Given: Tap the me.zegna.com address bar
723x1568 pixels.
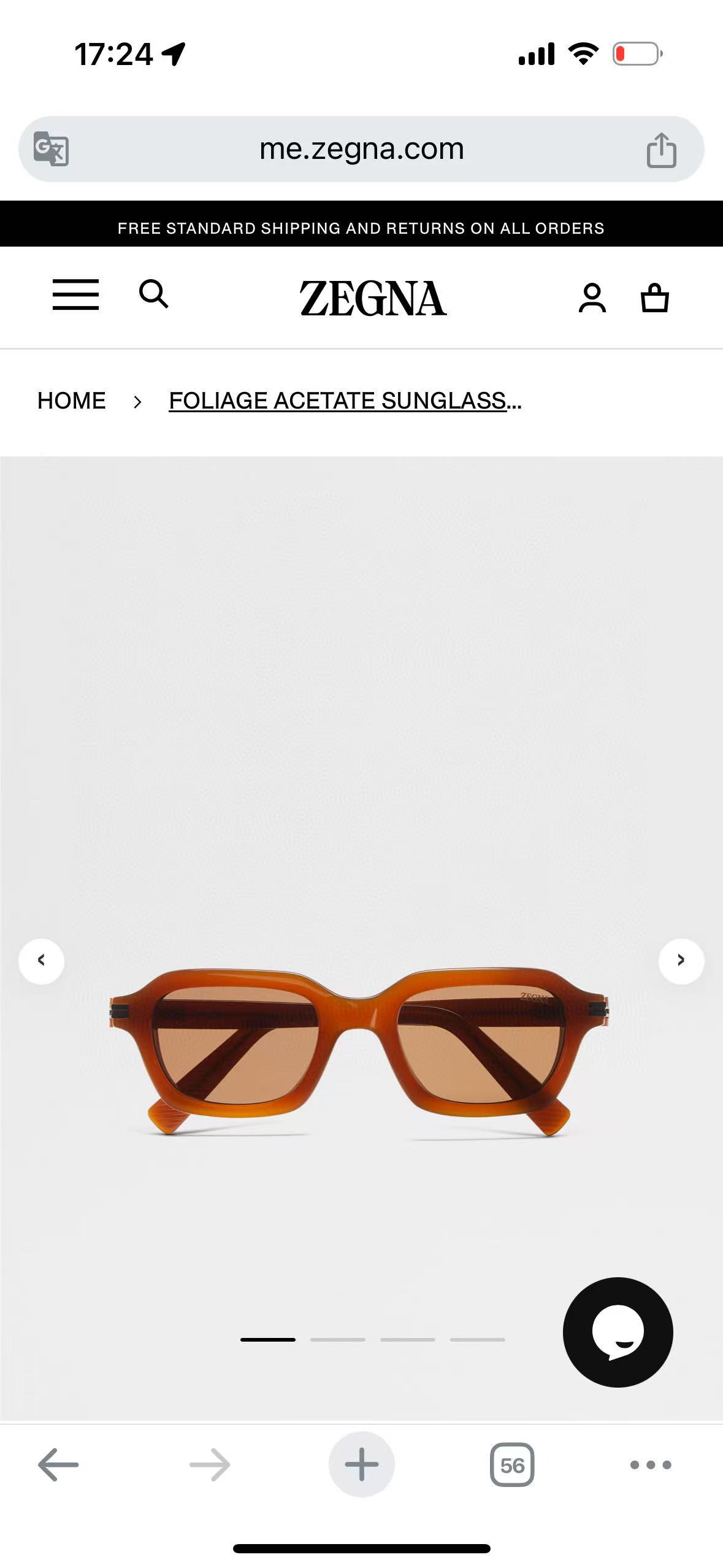Looking at the screenshot, I should [361, 149].
